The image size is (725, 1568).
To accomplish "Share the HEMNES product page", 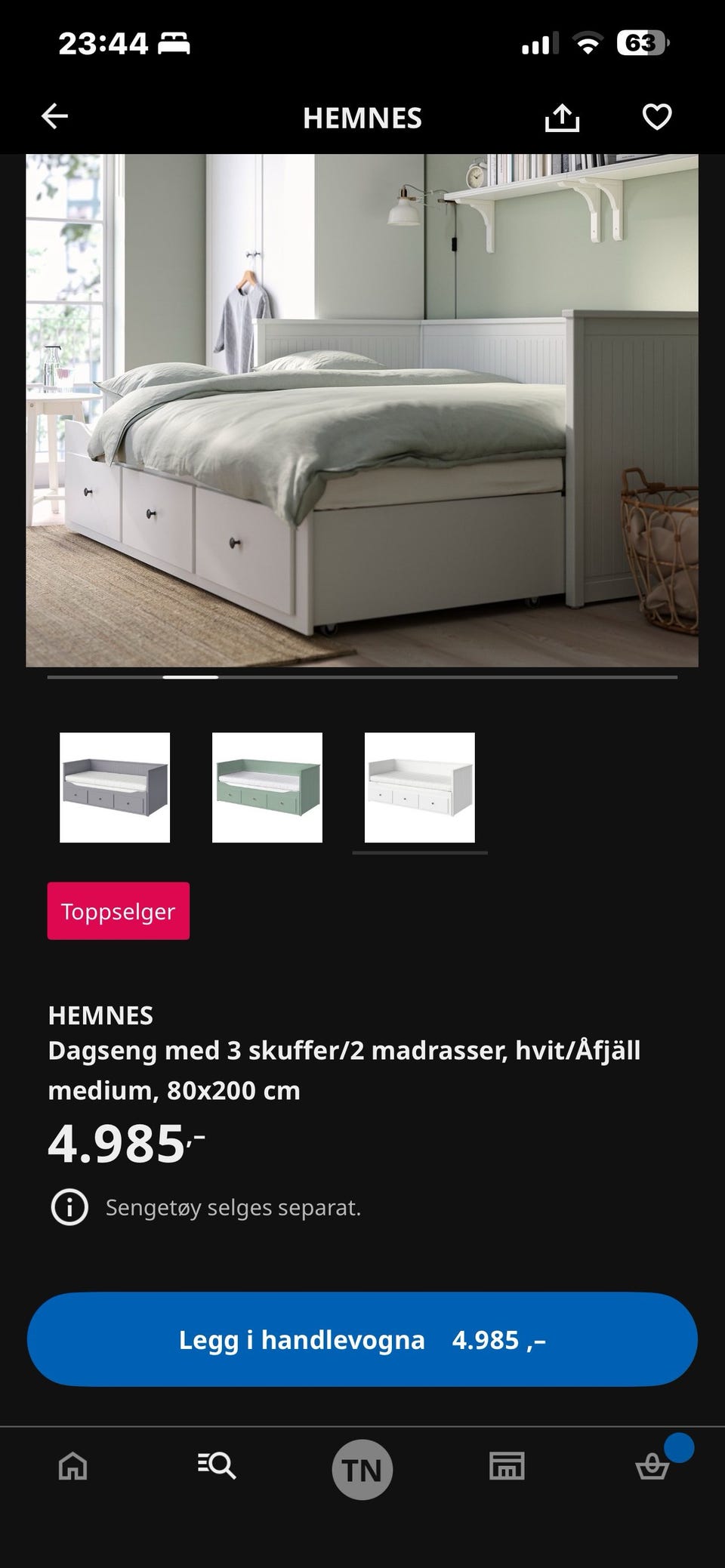I will tap(562, 117).
